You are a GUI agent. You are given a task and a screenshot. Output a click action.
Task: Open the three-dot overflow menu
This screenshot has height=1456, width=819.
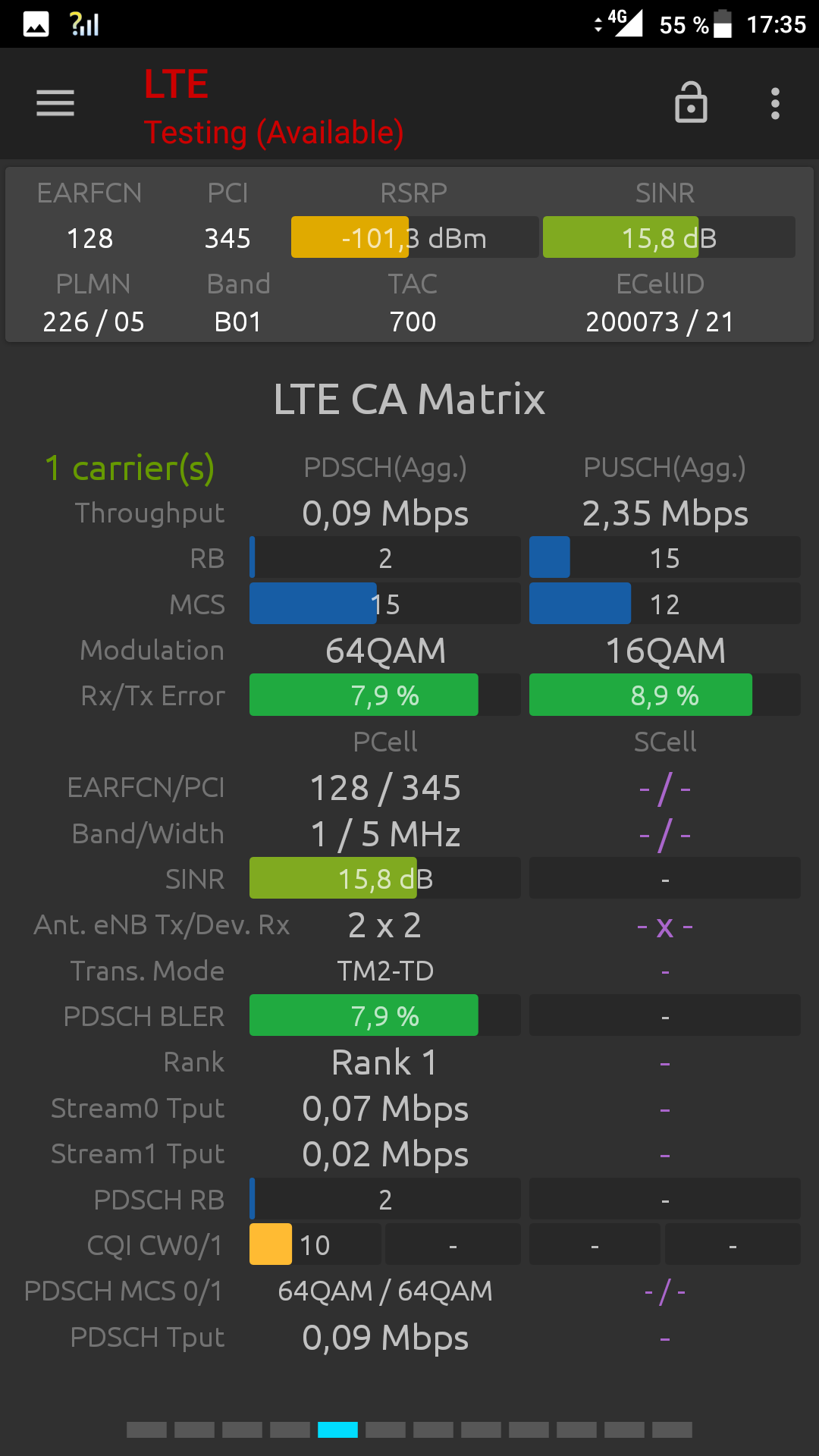[x=775, y=103]
